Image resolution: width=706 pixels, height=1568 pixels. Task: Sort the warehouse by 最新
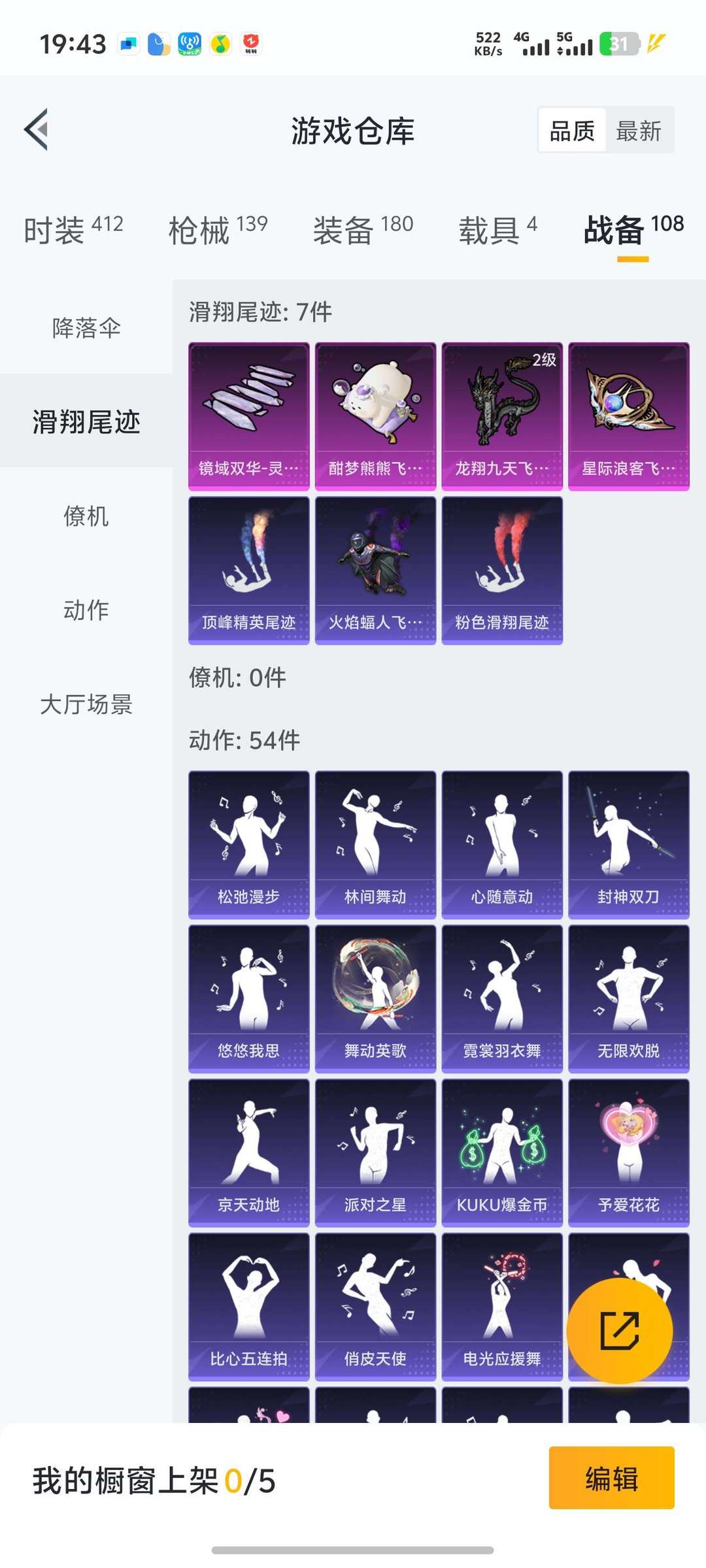tap(639, 131)
